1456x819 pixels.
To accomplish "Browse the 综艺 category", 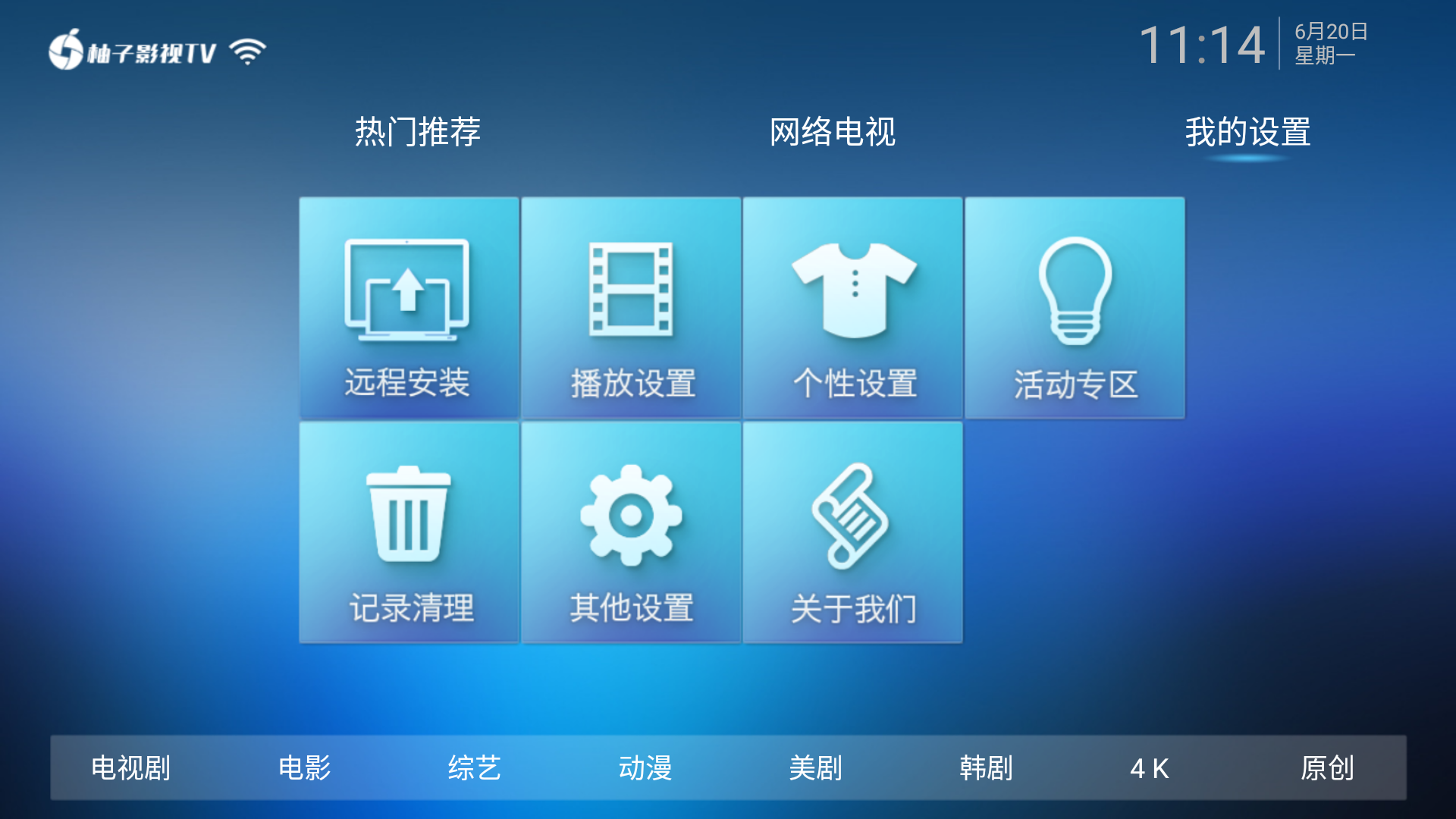I will point(474,767).
